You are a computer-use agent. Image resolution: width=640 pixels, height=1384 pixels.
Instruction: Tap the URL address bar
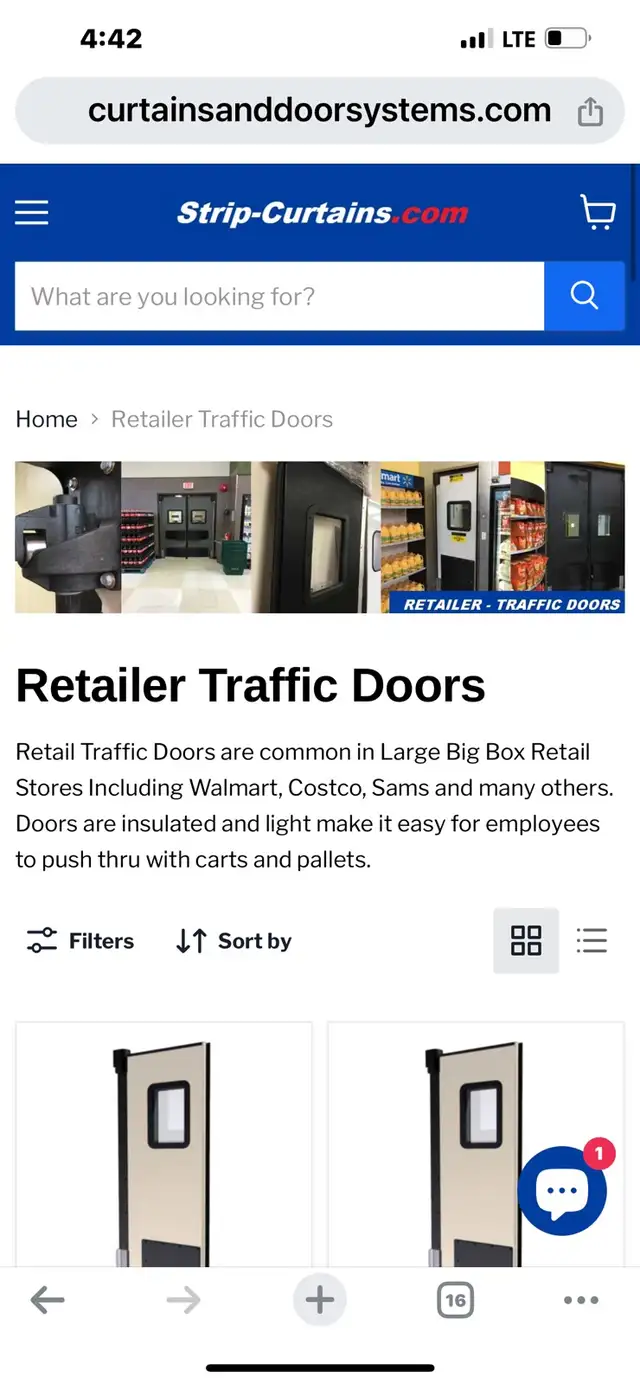pyautogui.click(x=320, y=110)
